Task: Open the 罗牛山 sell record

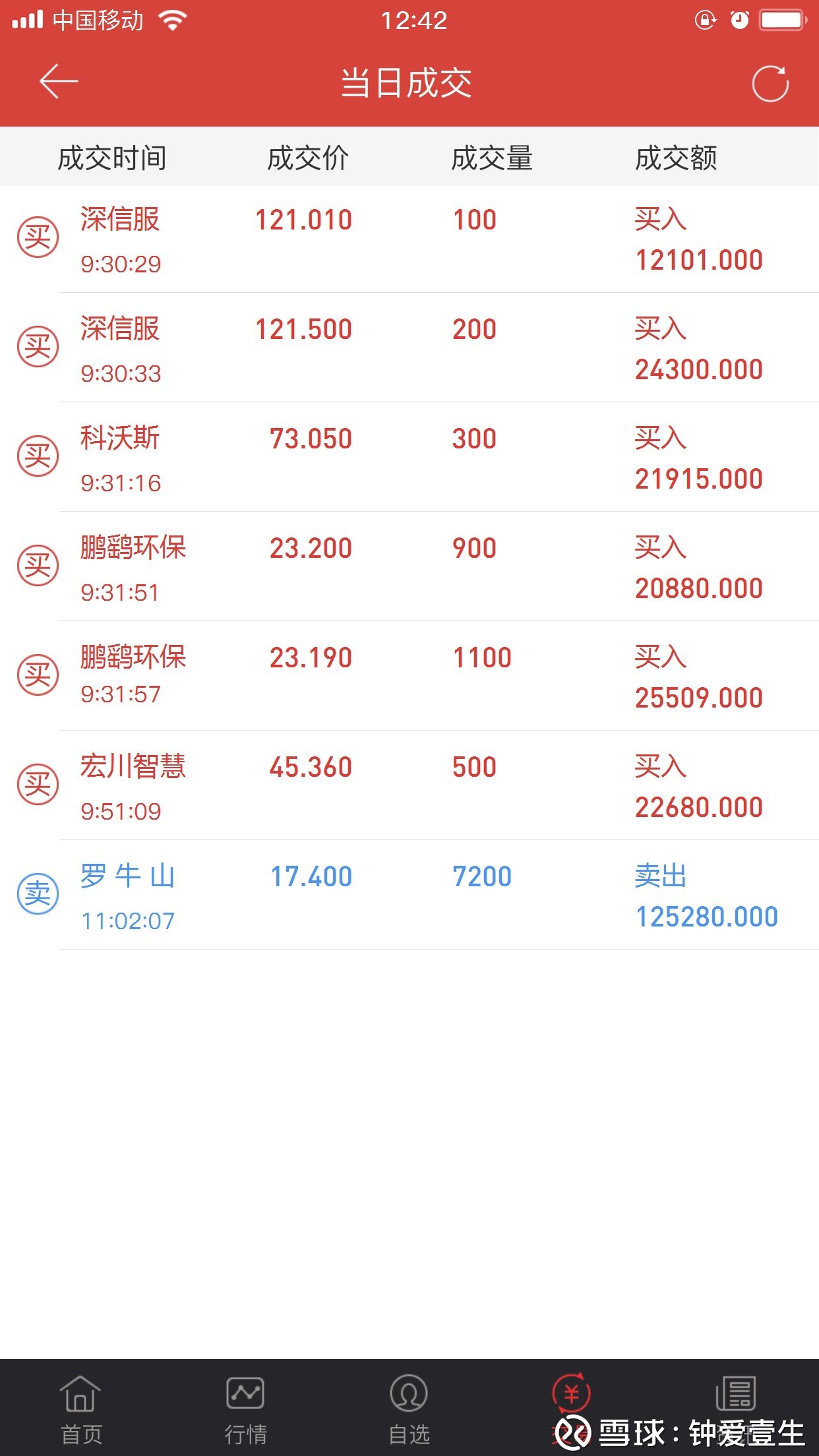Action: pyautogui.click(x=409, y=895)
